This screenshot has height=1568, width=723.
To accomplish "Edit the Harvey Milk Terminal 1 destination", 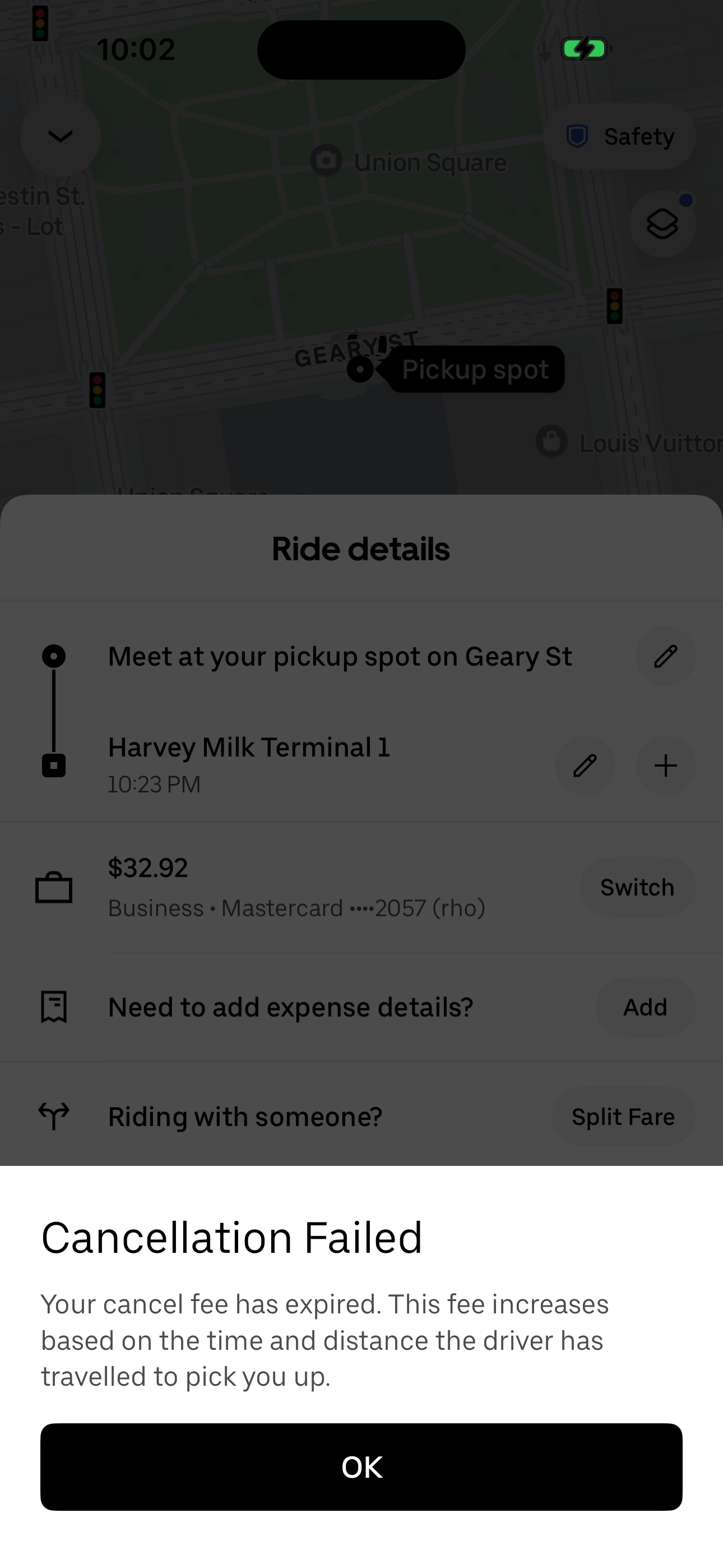I will [x=584, y=765].
